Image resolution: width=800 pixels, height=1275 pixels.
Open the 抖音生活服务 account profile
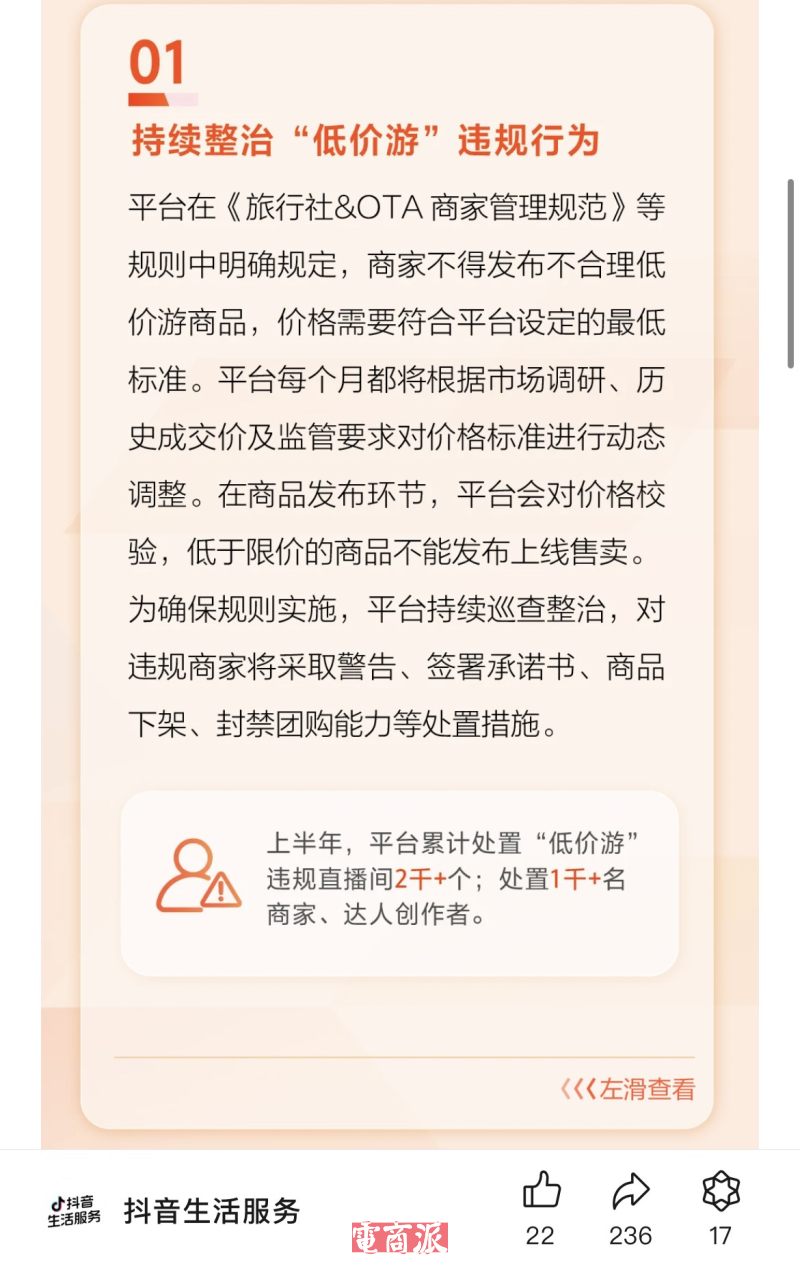[211, 1211]
